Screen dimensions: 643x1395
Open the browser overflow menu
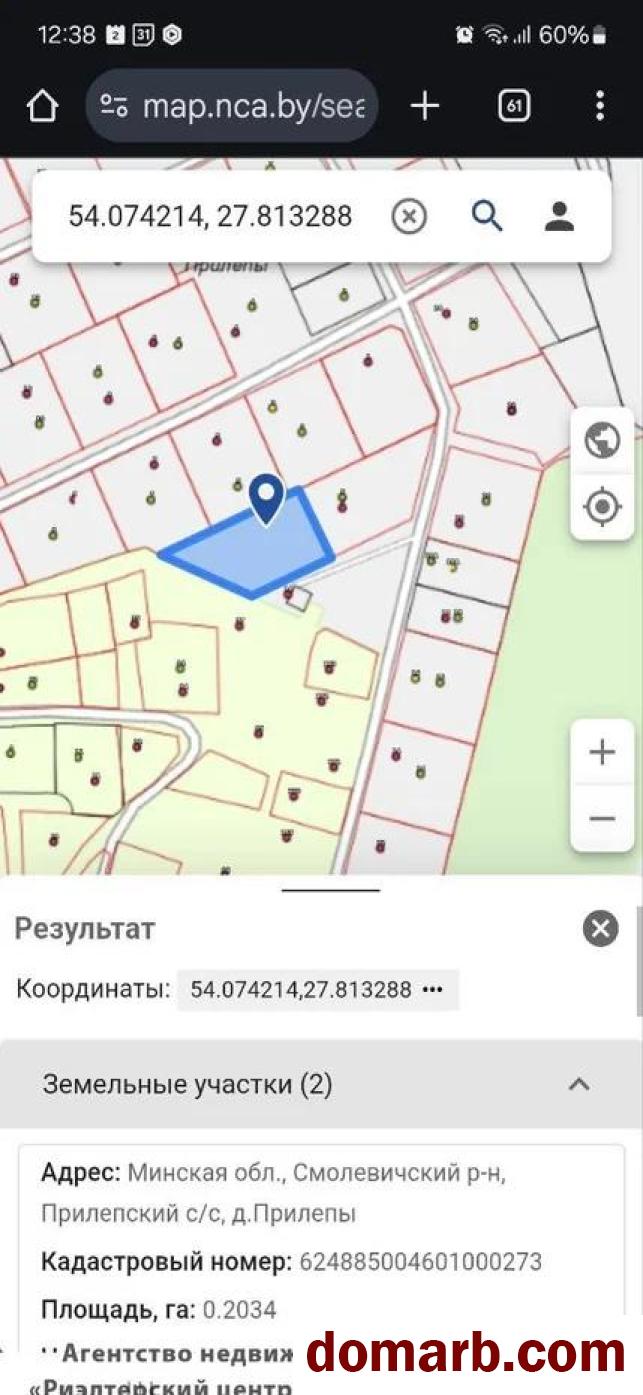coord(600,105)
